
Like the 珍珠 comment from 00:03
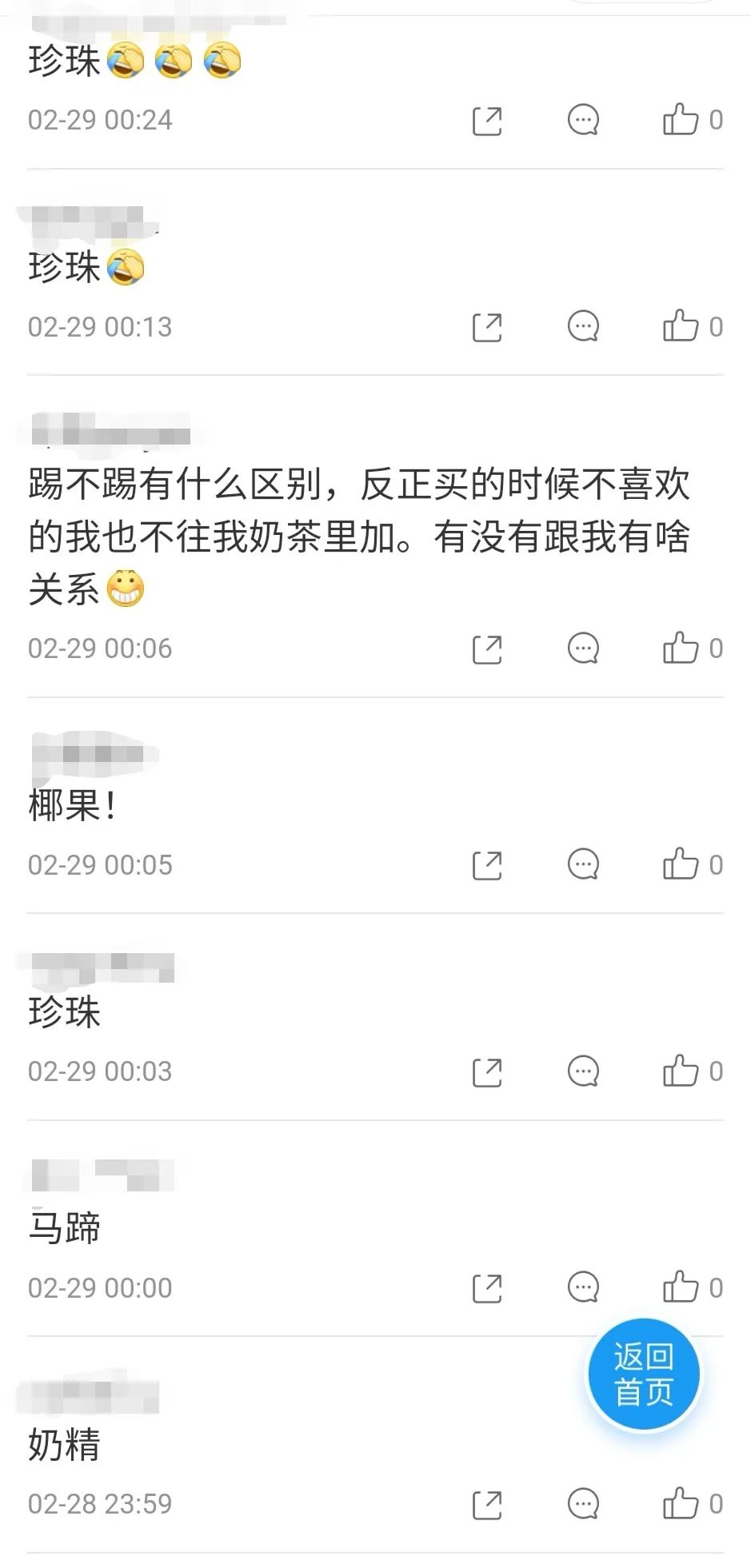coord(681,1071)
